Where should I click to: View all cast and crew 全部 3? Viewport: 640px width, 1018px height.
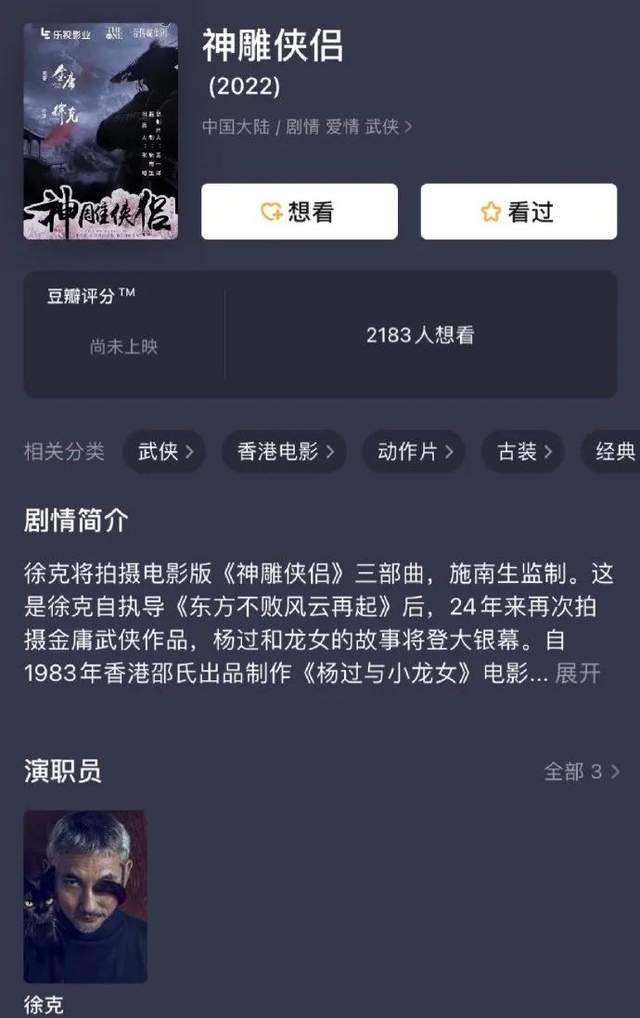pos(581,771)
